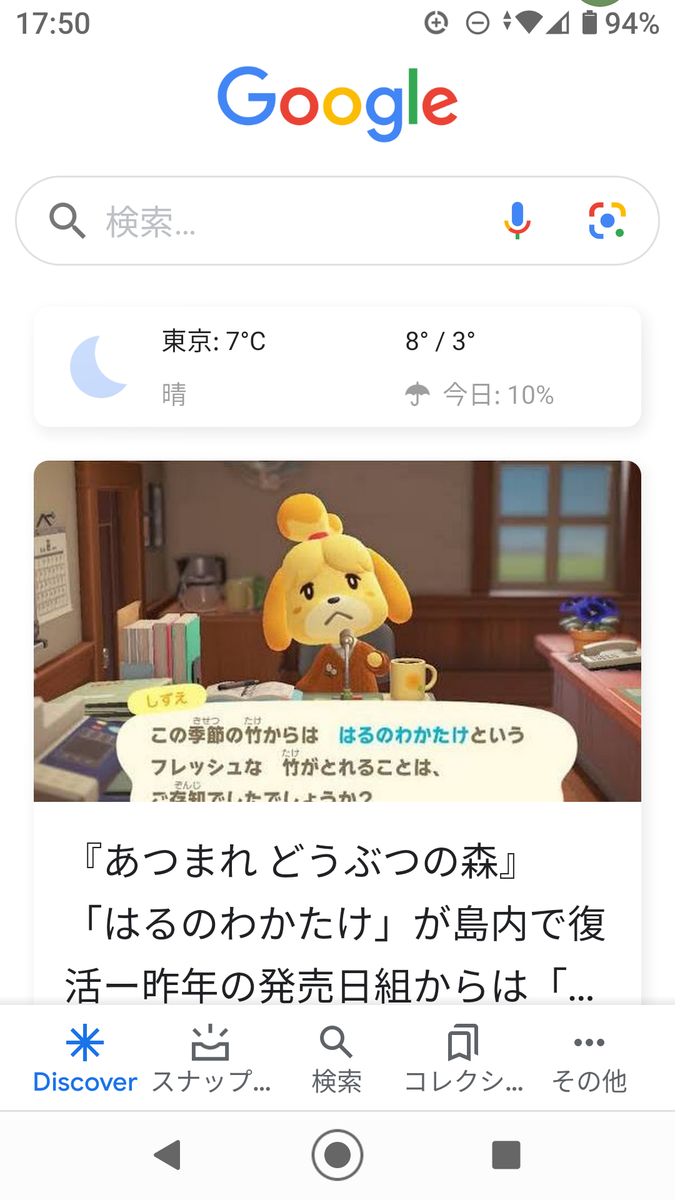Screen dimensions: 675x1200
Task: Go back with the system back button
Action: point(167,1155)
